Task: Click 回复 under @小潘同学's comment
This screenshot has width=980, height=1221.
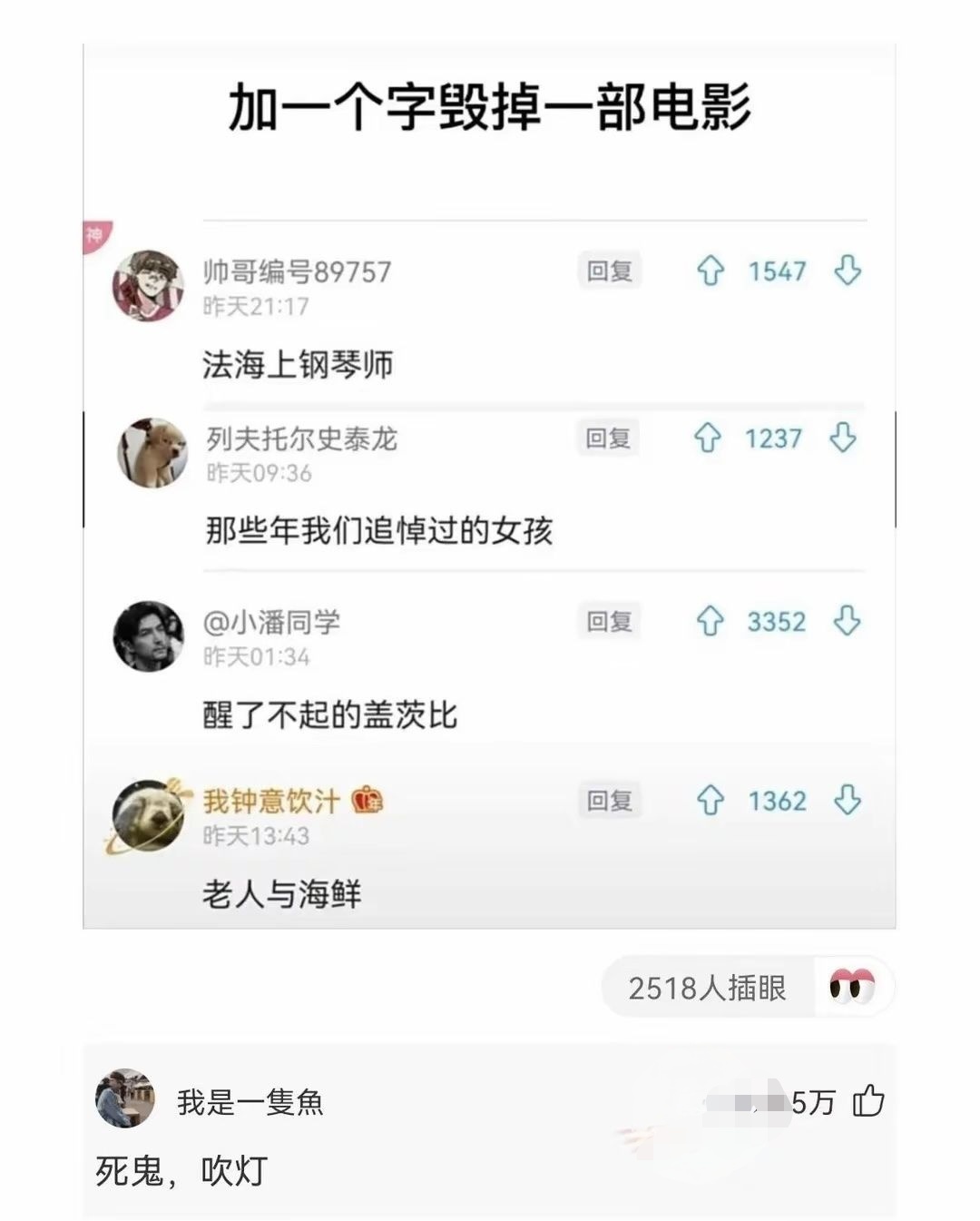Action: coord(608,621)
